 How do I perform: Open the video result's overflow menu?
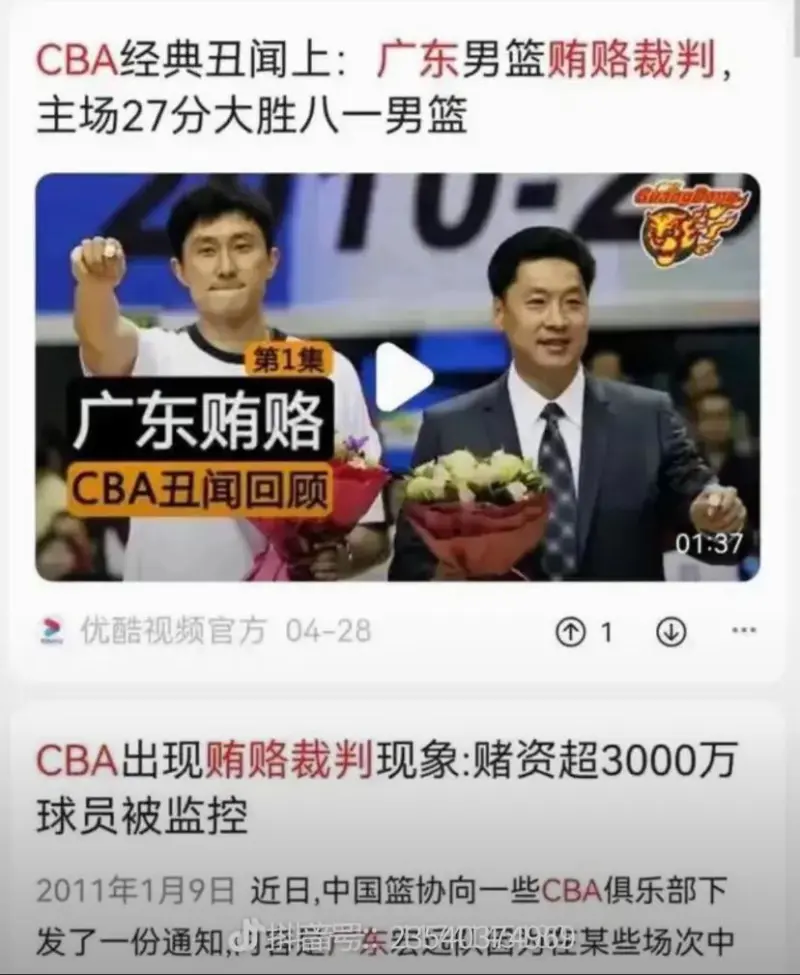coord(744,631)
